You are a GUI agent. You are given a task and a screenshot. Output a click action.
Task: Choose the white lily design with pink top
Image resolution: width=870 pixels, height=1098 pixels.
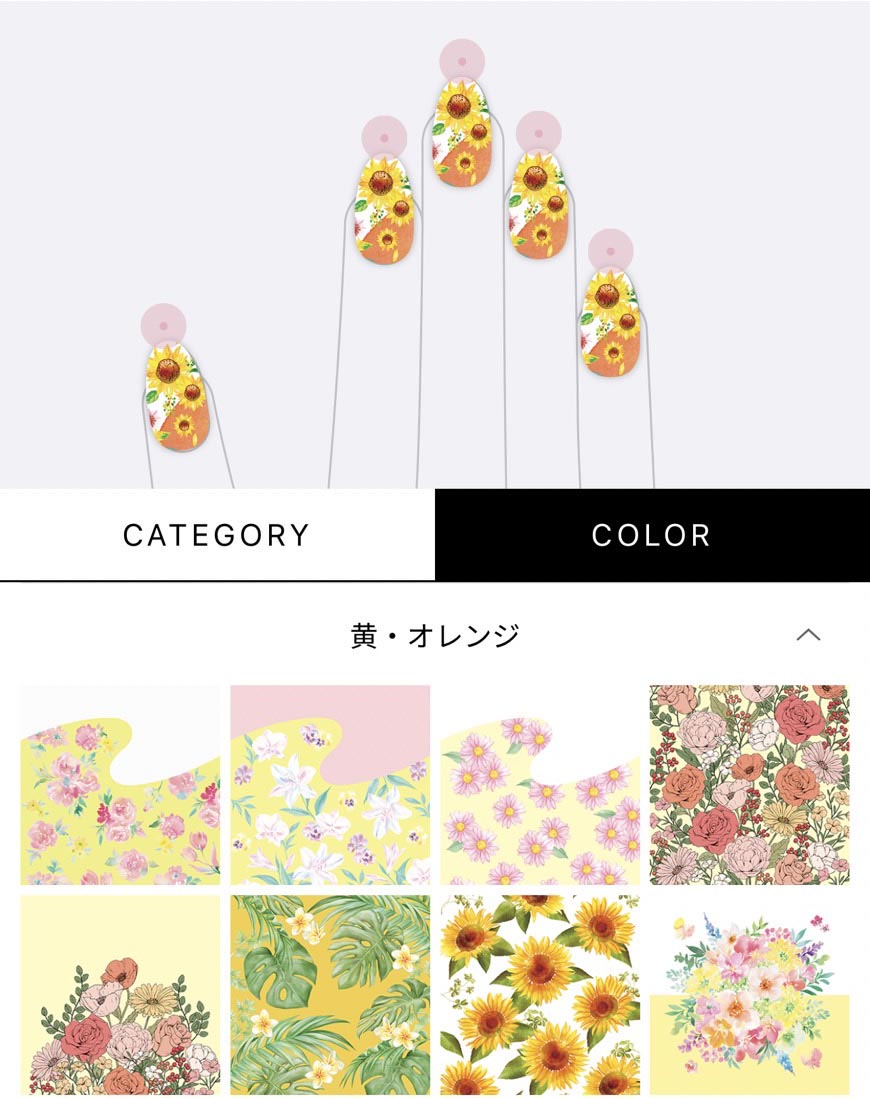tap(330, 785)
